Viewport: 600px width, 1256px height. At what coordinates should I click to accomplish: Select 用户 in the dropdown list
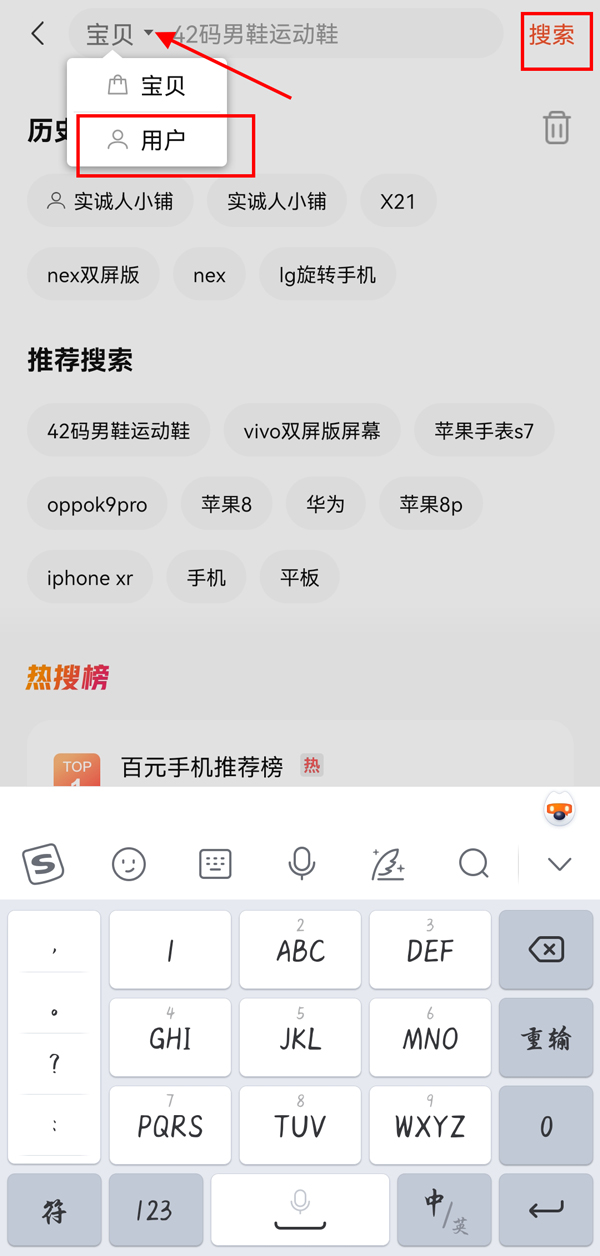(x=162, y=141)
